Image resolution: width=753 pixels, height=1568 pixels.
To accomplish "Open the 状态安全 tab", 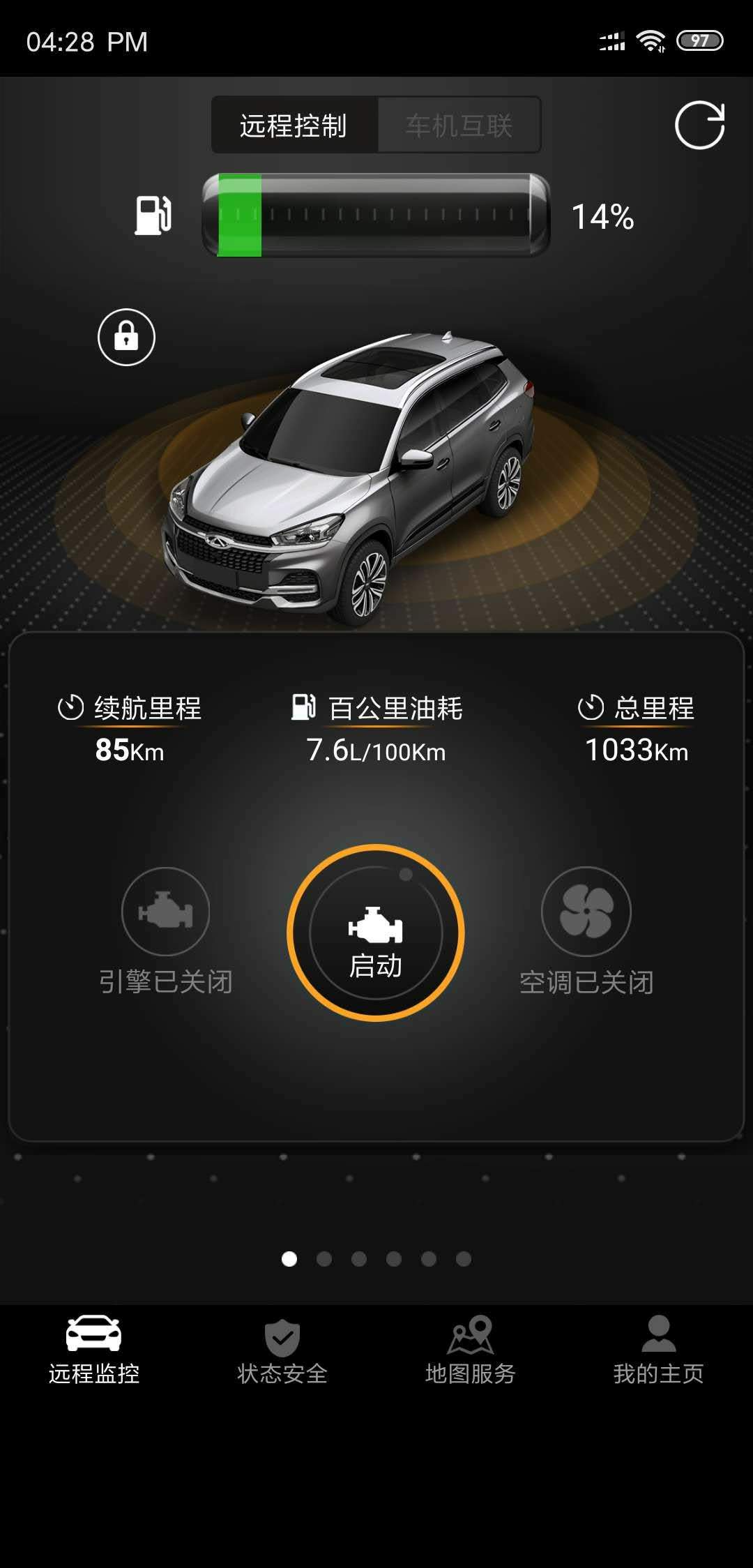I will [x=282, y=1351].
